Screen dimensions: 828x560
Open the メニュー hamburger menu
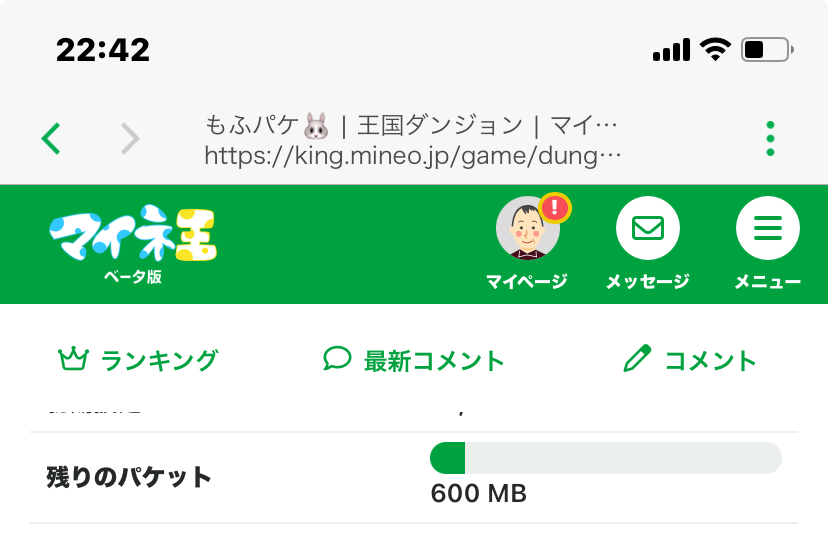(767, 230)
